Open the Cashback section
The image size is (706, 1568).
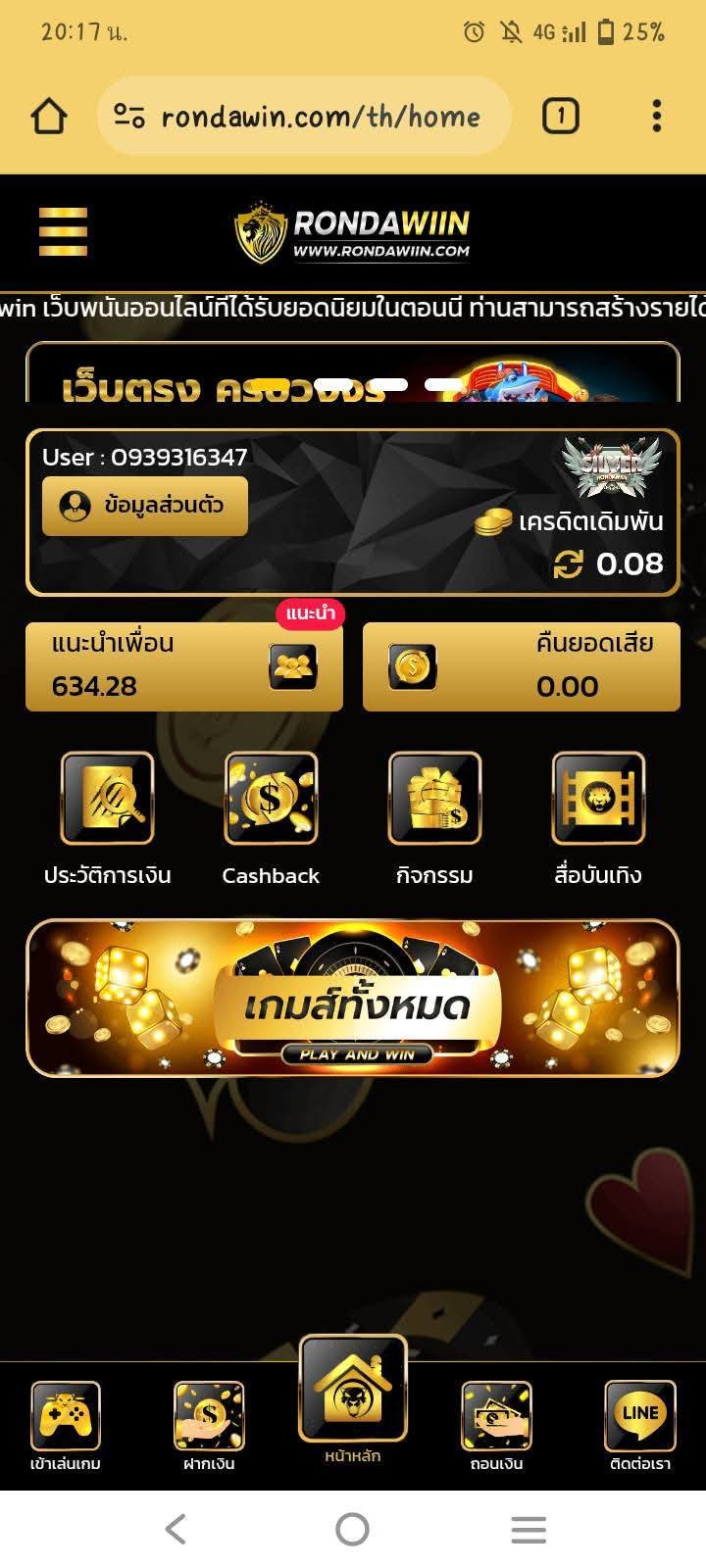[x=271, y=798]
